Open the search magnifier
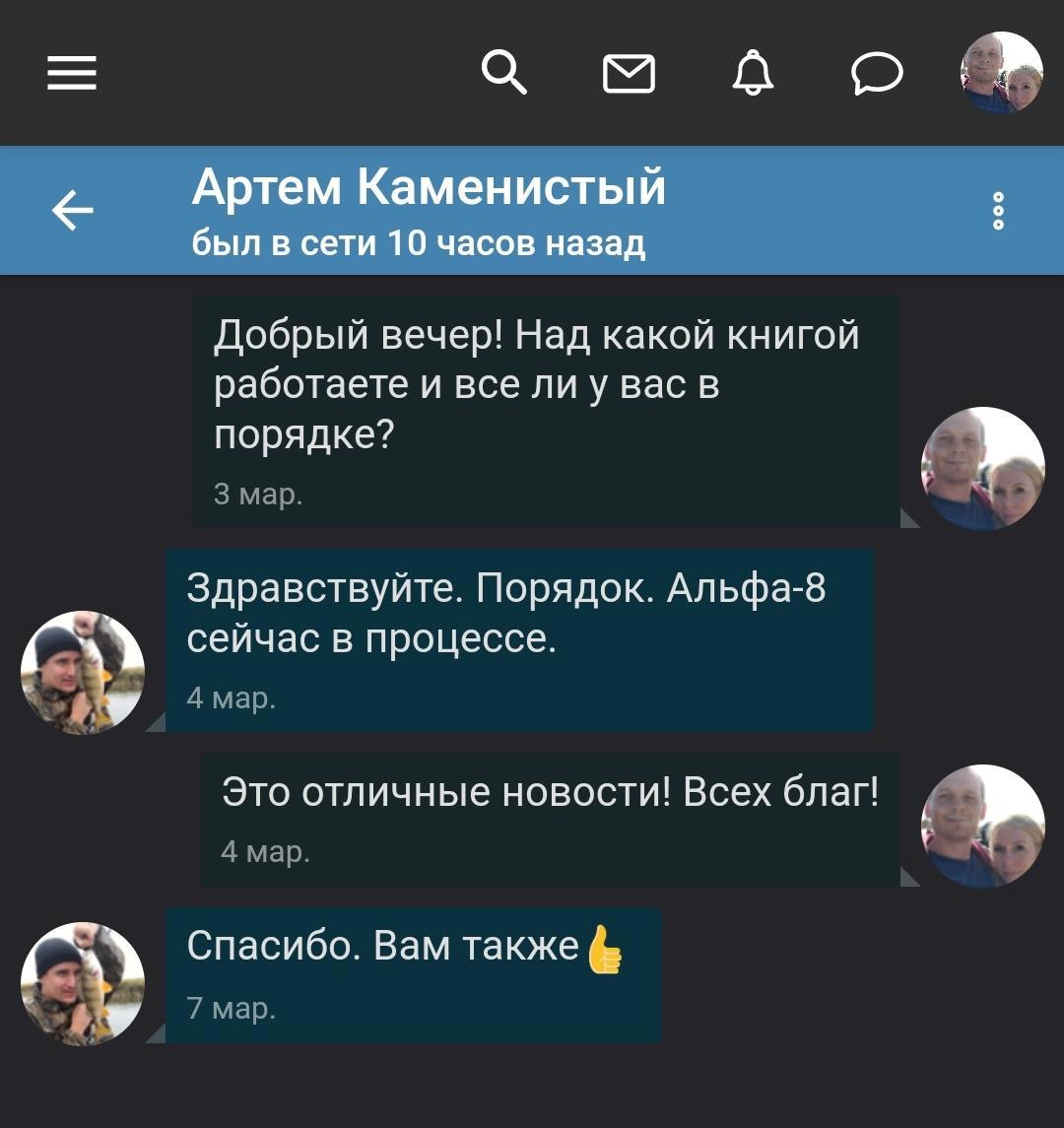 click(x=503, y=73)
